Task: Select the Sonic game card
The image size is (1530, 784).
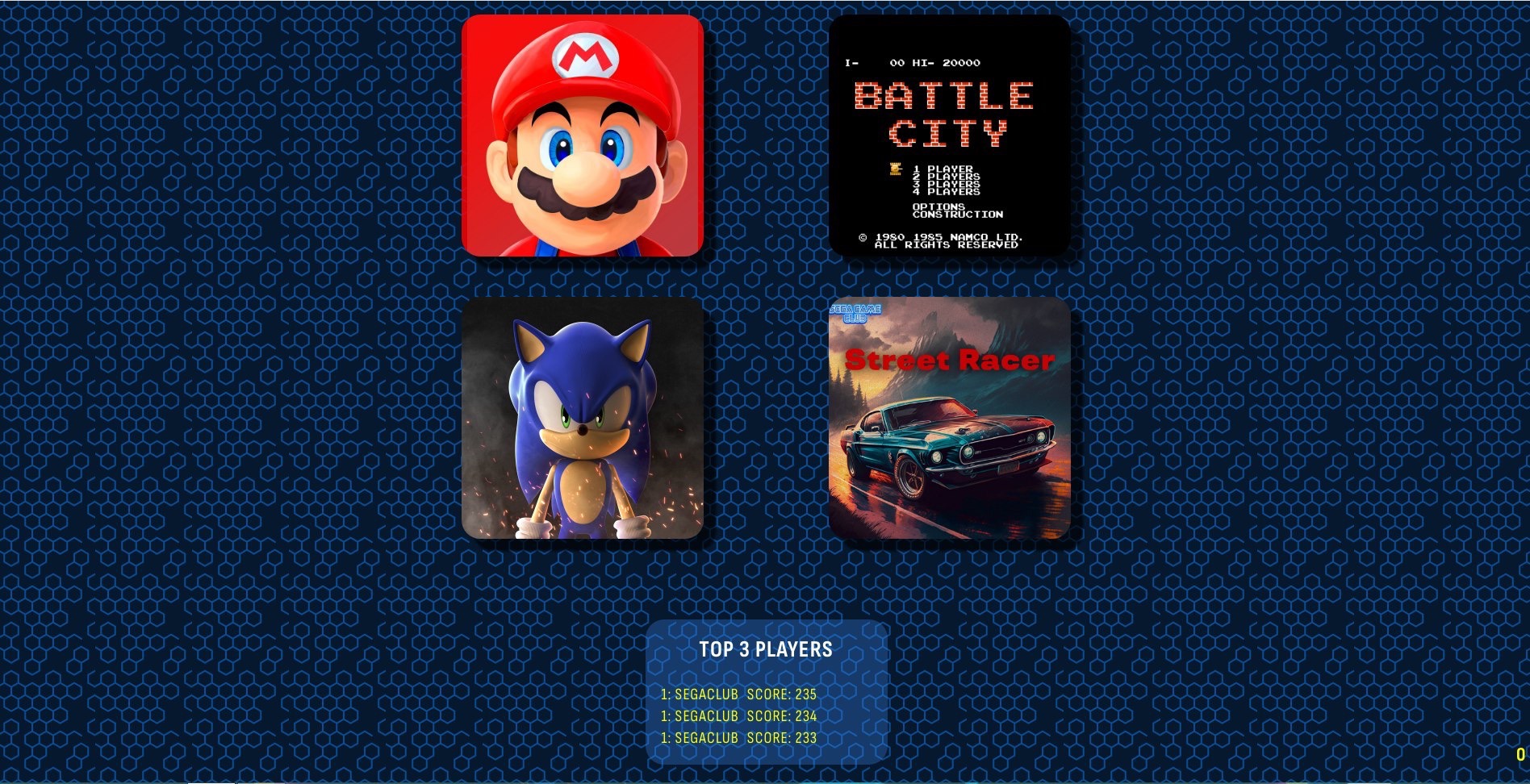Action: coord(582,418)
